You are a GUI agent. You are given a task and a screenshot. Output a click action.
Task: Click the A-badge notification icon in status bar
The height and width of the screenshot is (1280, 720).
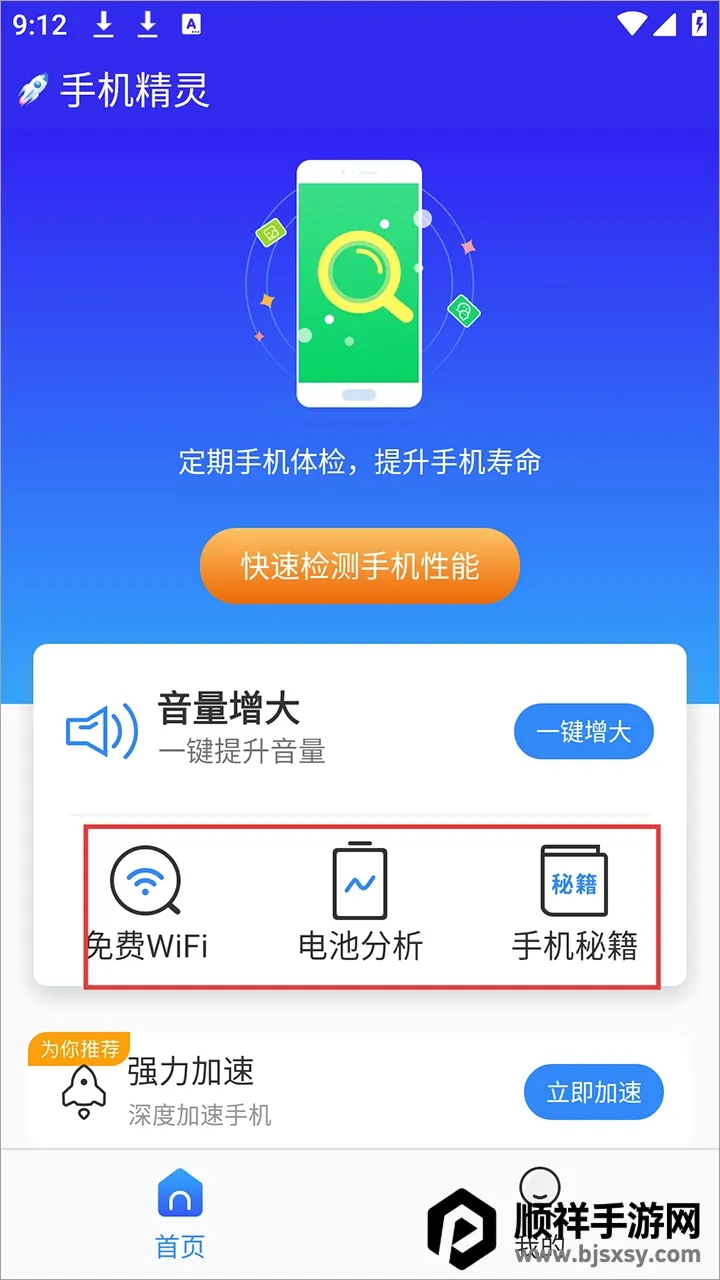pos(191,25)
